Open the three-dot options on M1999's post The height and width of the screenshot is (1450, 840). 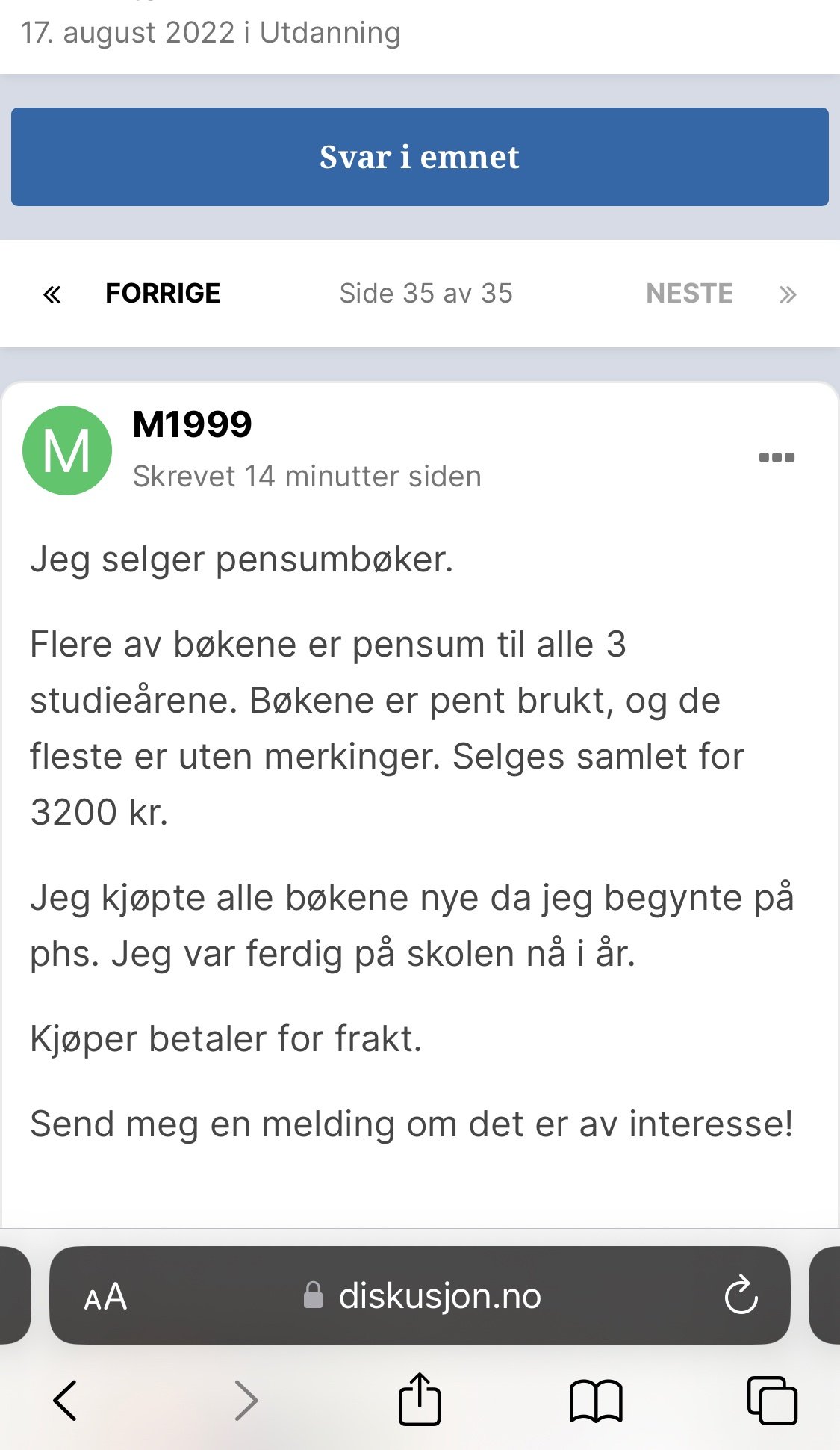point(777,457)
